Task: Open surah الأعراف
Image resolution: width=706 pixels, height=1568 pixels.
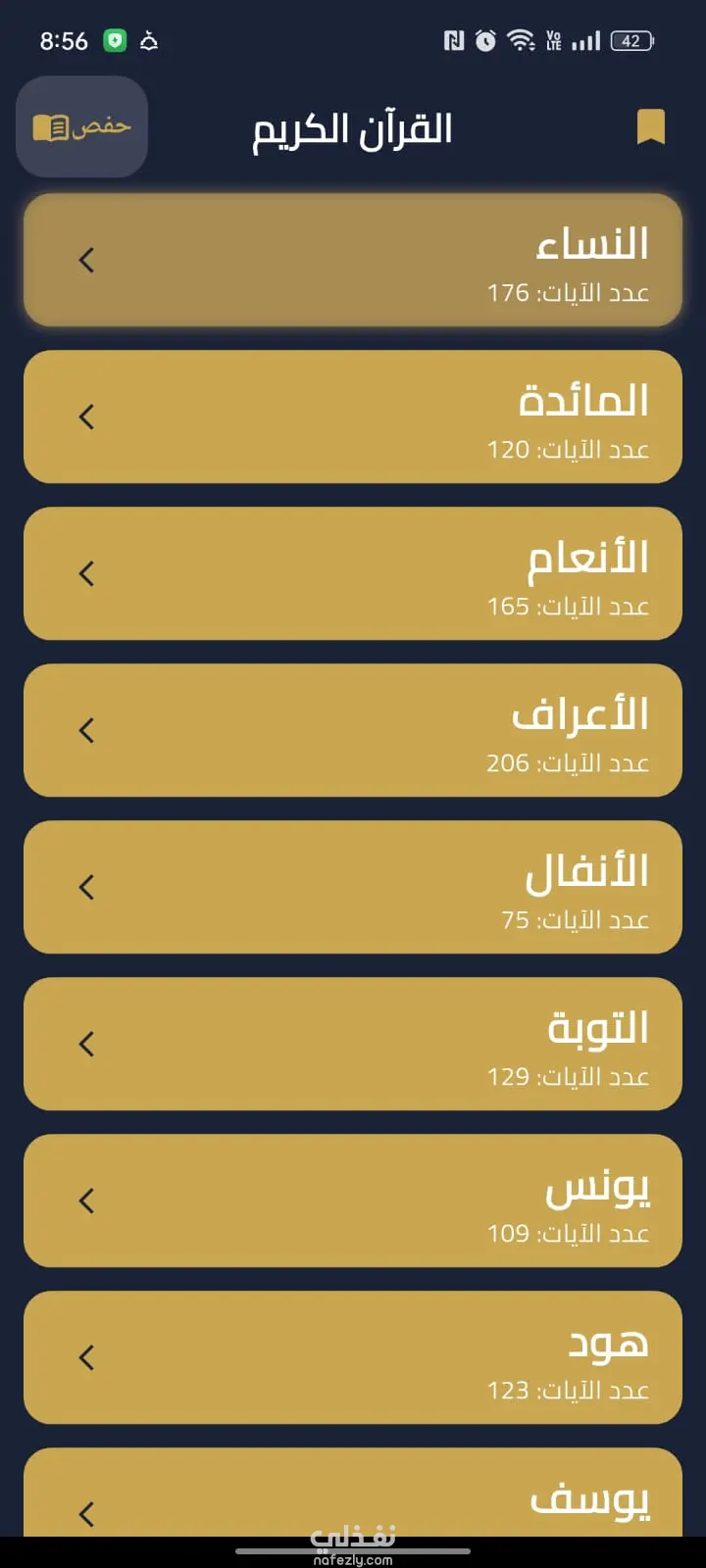Action: click(x=353, y=730)
